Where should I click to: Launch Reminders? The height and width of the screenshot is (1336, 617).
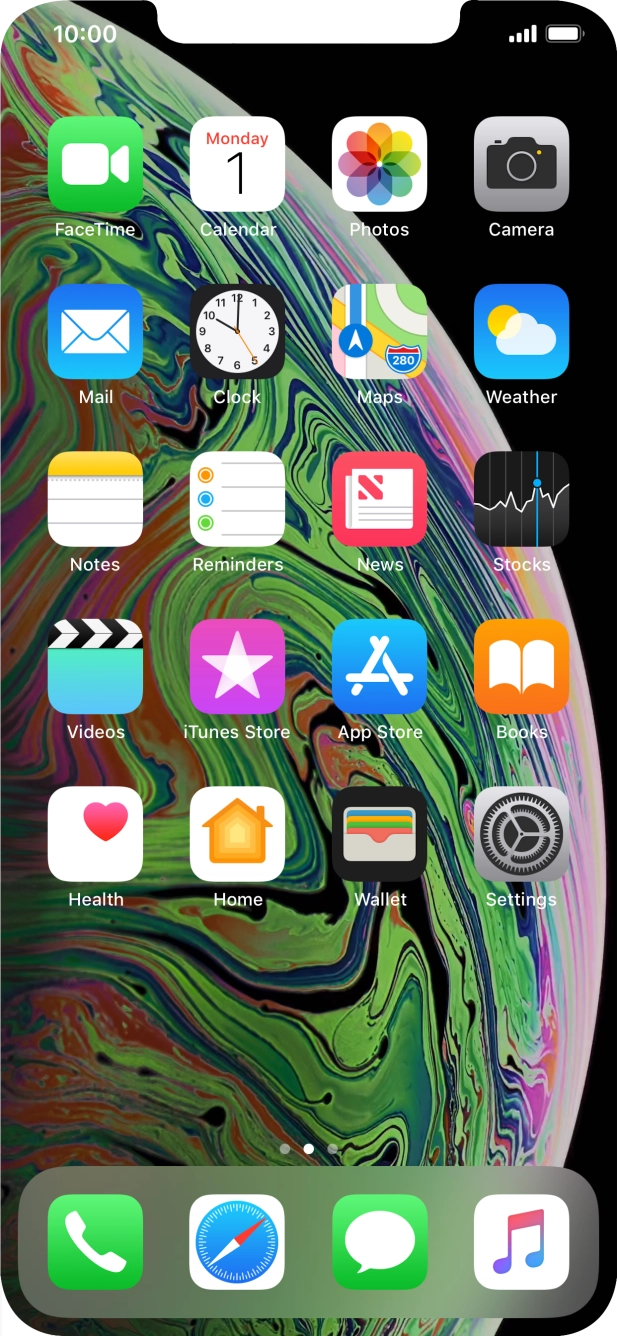click(x=237, y=499)
